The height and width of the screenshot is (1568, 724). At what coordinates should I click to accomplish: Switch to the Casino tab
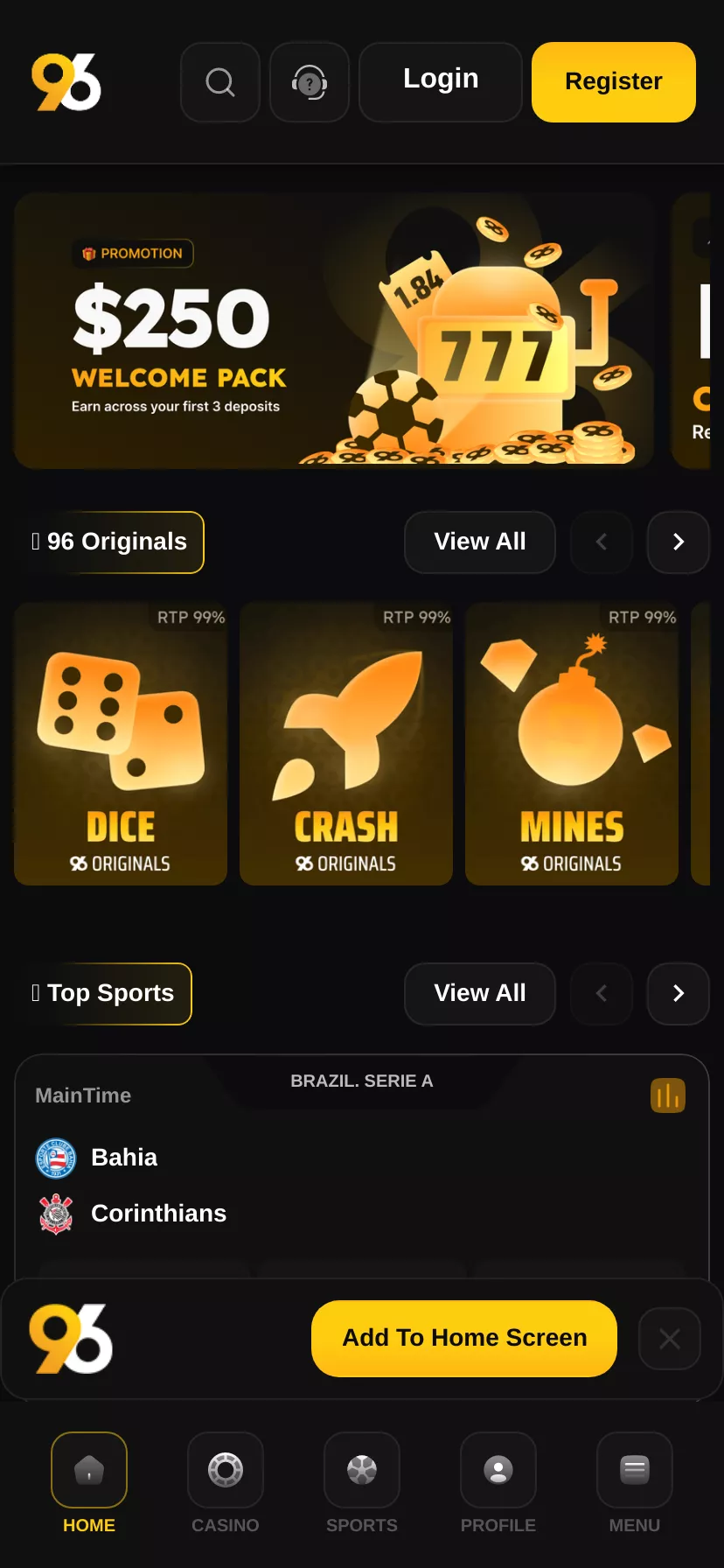pos(226,1484)
